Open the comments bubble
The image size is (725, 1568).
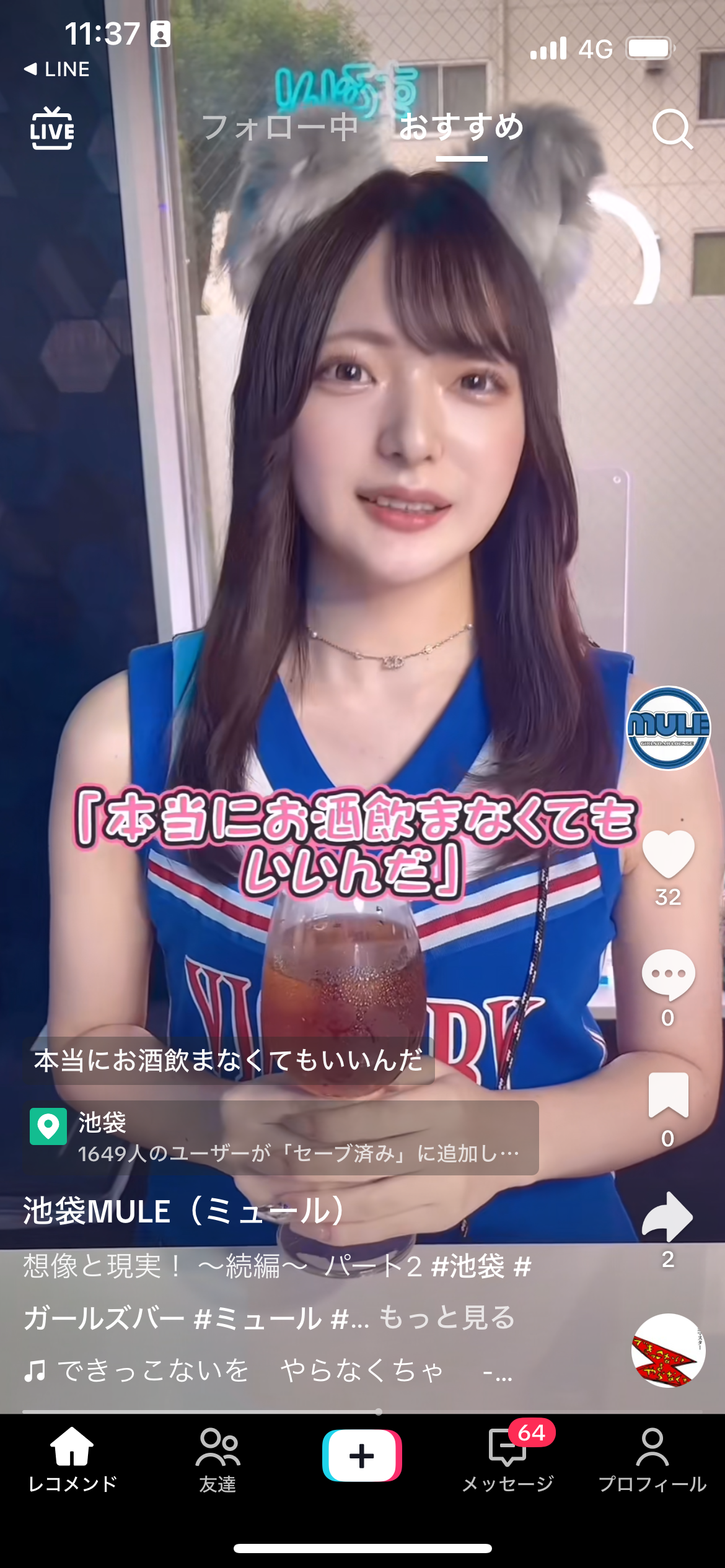tap(668, 974)
